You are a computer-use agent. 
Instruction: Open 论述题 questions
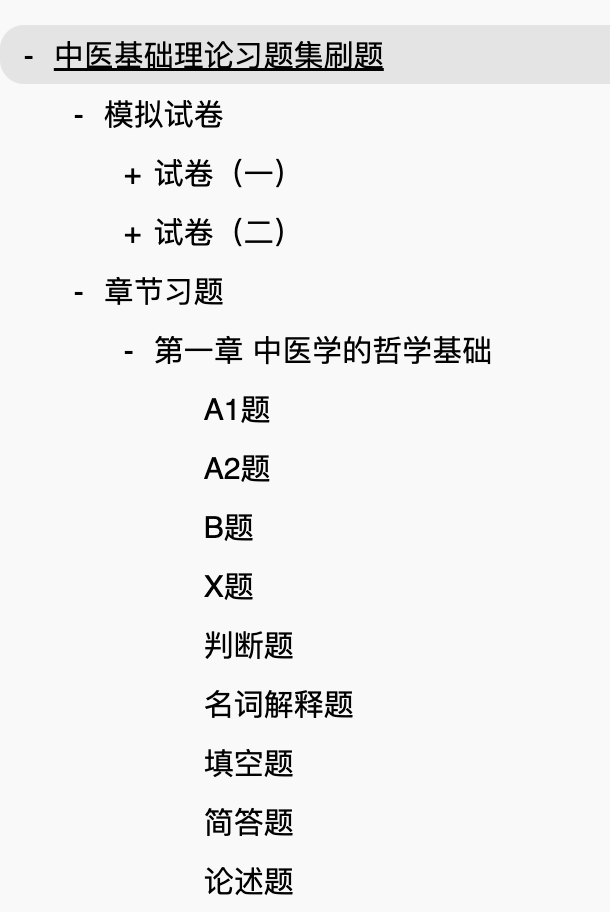click(x=249, y=881)
